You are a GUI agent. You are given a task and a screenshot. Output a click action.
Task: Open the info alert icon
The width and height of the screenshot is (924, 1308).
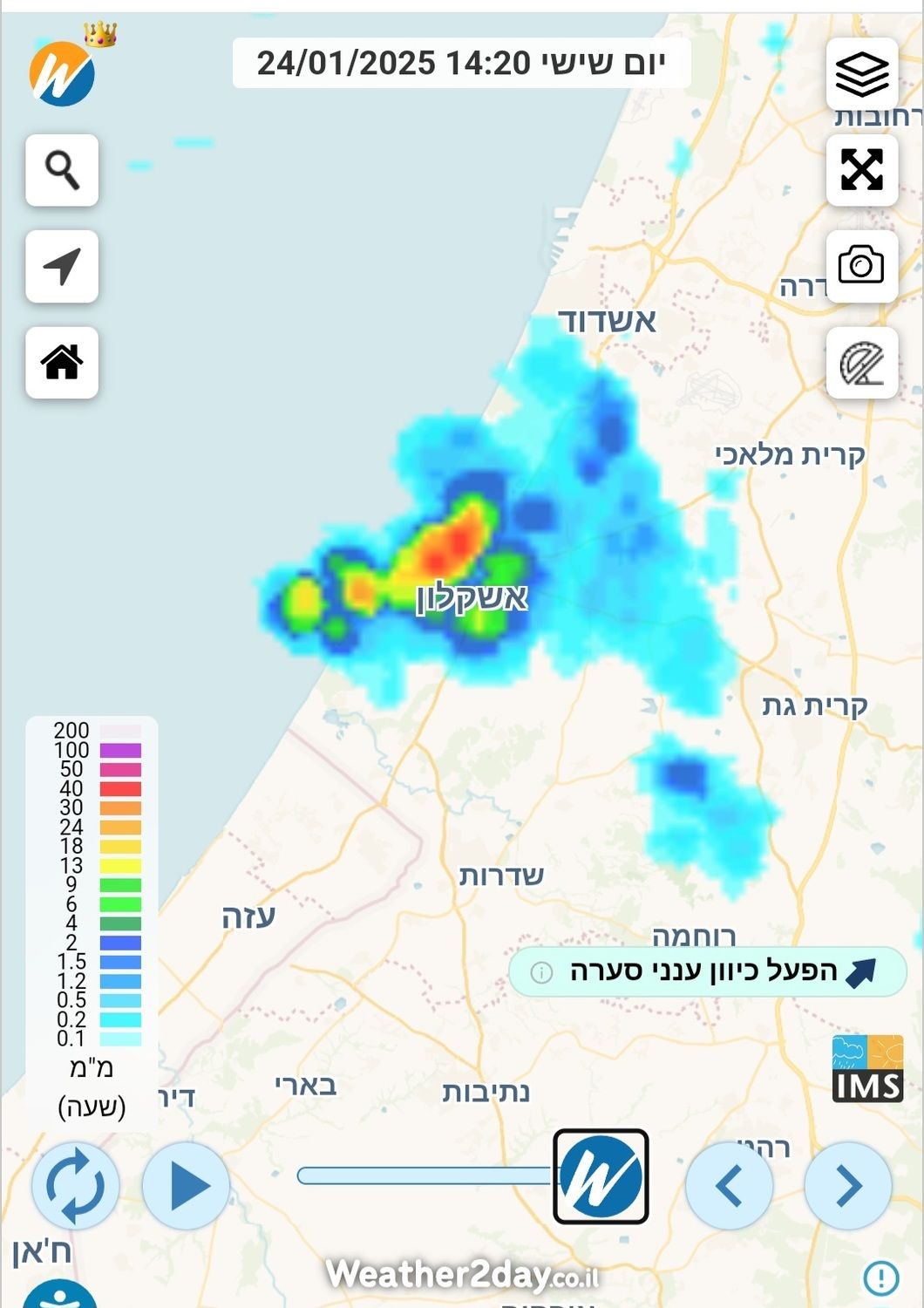881,1278
